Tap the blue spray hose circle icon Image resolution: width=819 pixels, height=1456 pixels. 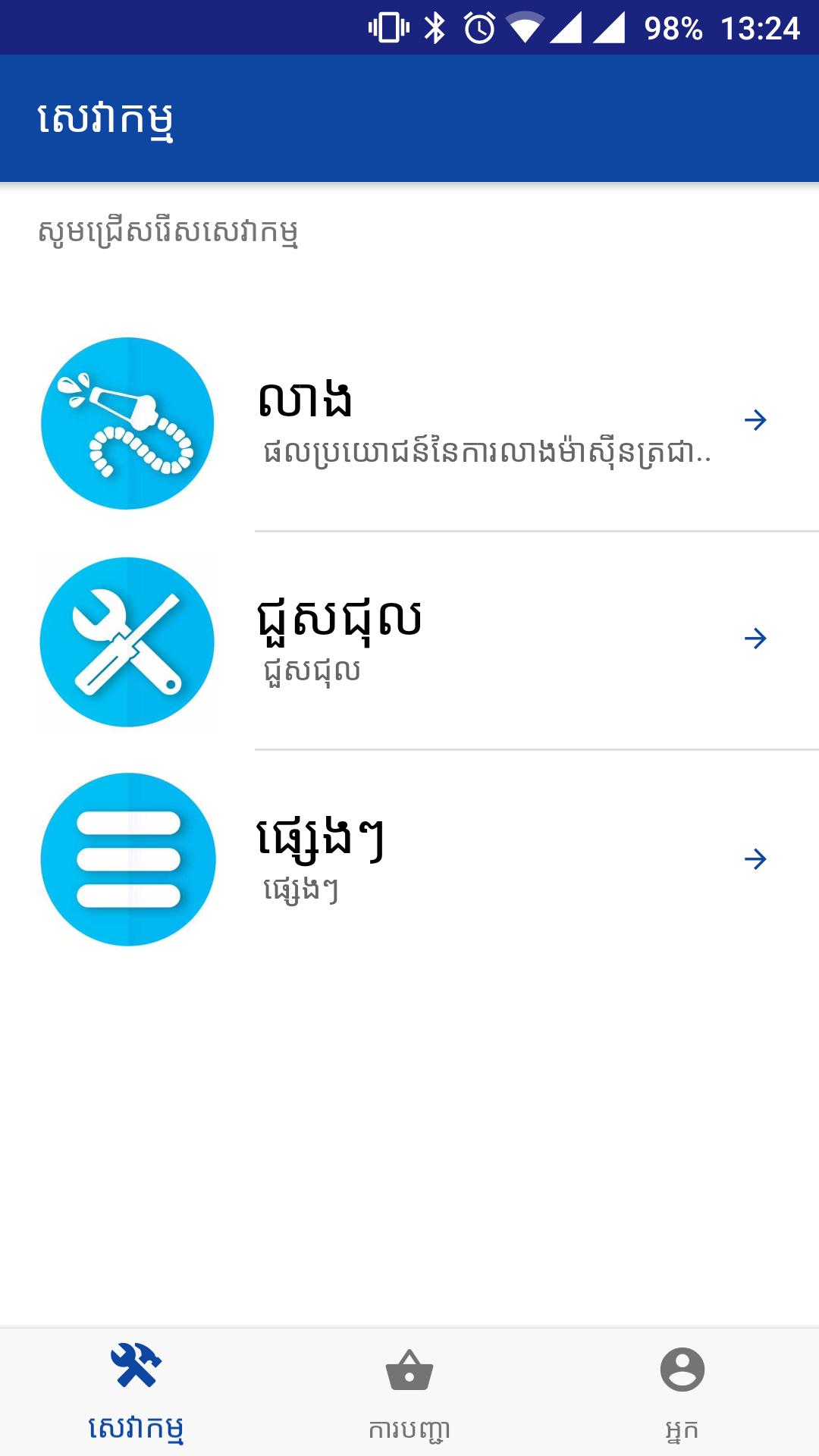coord(129,425)
